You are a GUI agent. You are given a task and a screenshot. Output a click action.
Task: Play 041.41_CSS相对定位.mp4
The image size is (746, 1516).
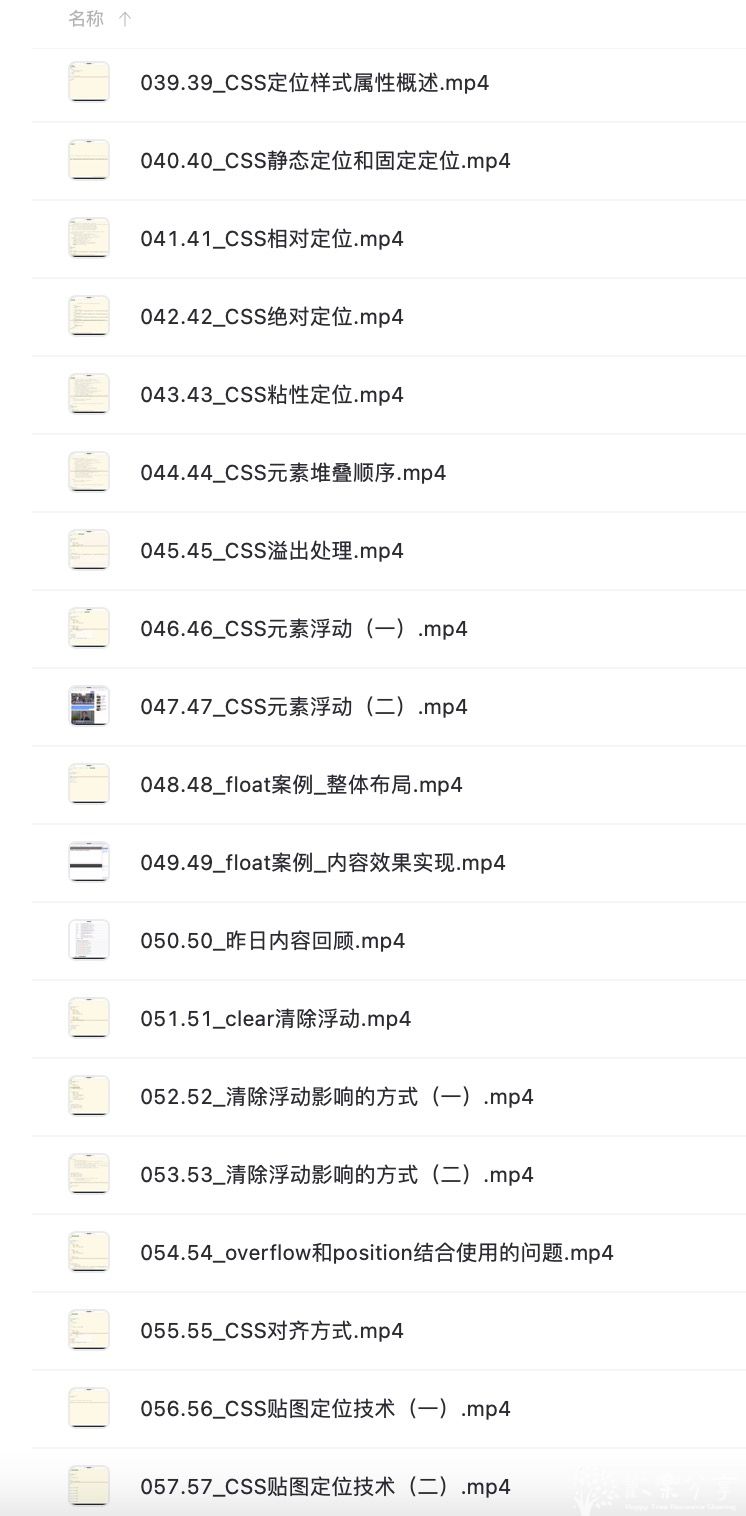pyautogui.click(x=271, y=239)
